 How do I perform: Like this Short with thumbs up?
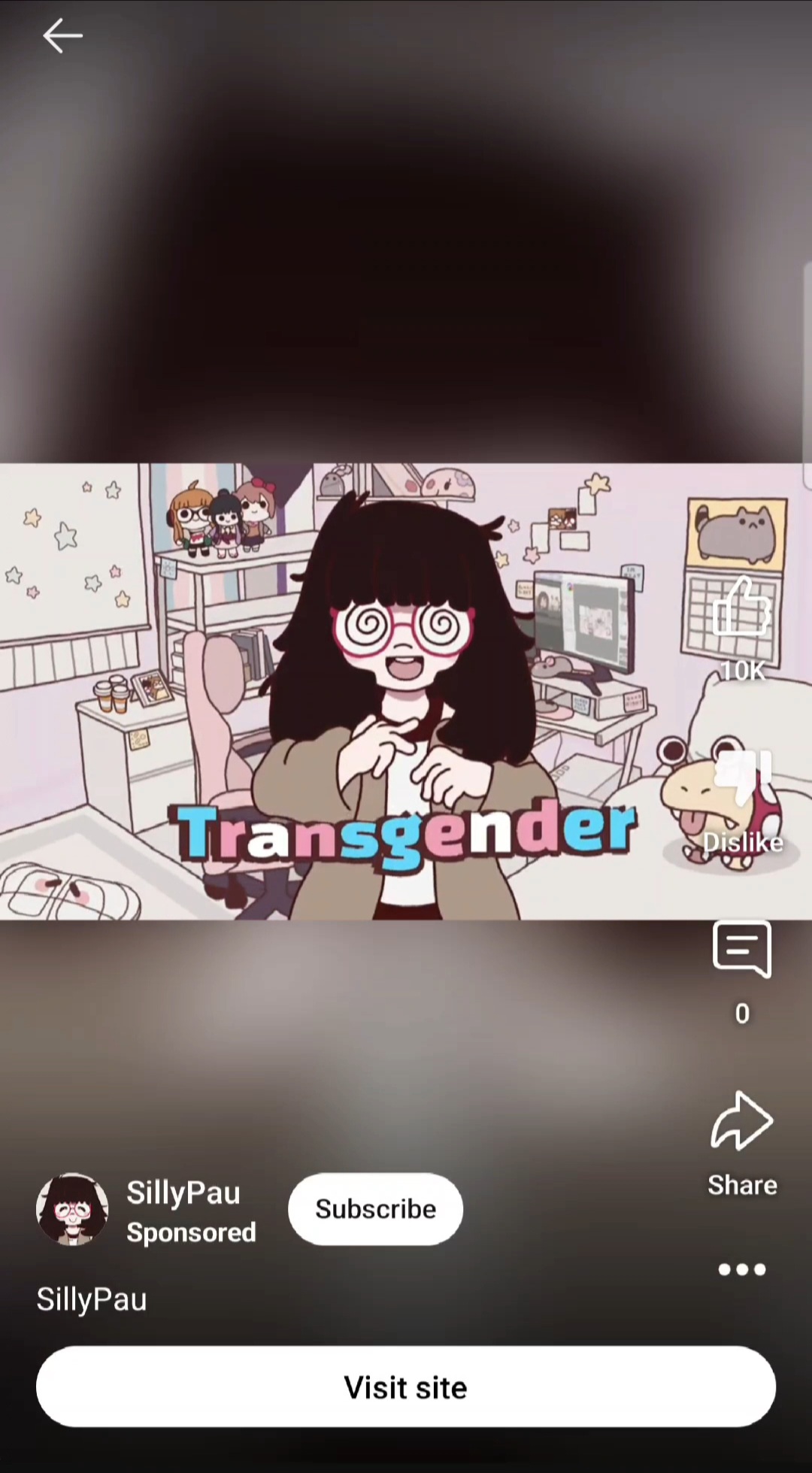(x=741, y=607)
